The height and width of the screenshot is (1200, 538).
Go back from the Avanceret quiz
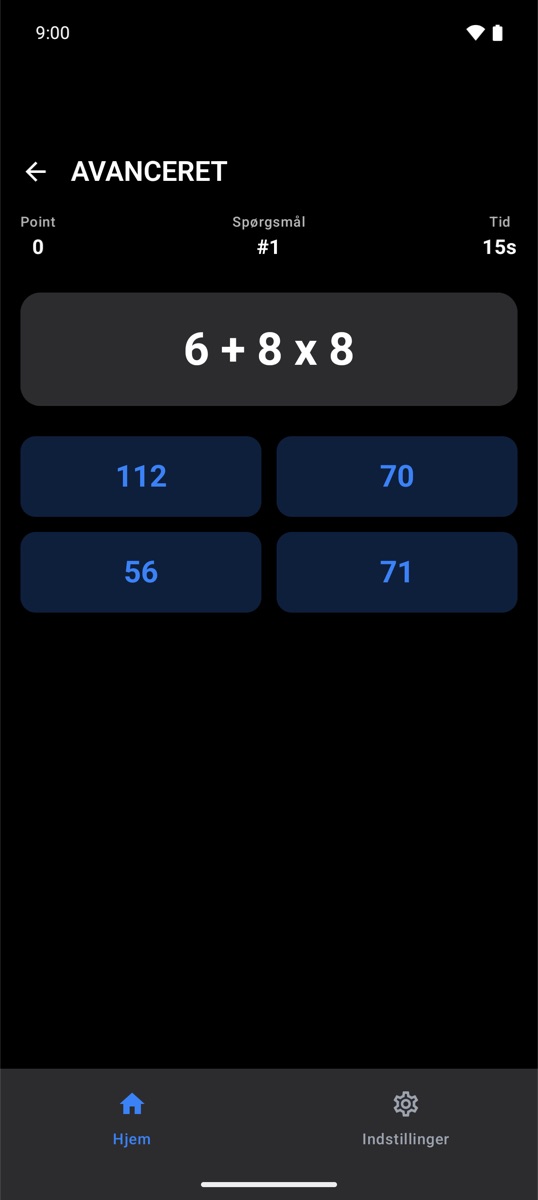[36, 172]
